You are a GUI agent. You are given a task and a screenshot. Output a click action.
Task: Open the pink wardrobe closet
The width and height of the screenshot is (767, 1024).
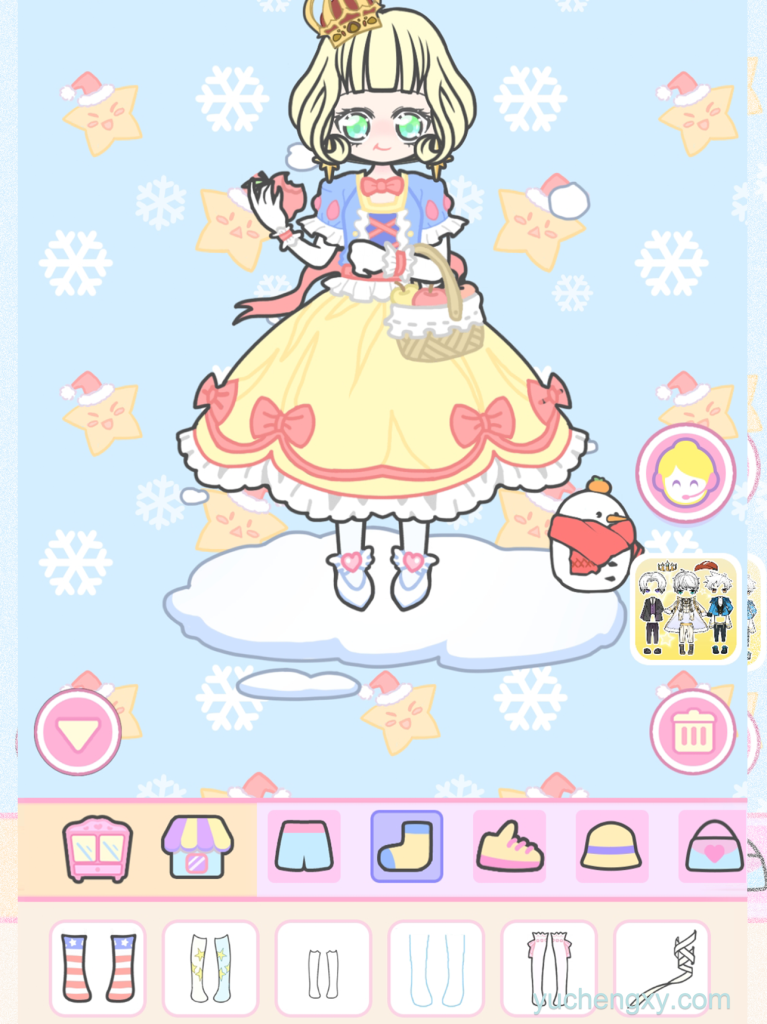click(97, 848)
